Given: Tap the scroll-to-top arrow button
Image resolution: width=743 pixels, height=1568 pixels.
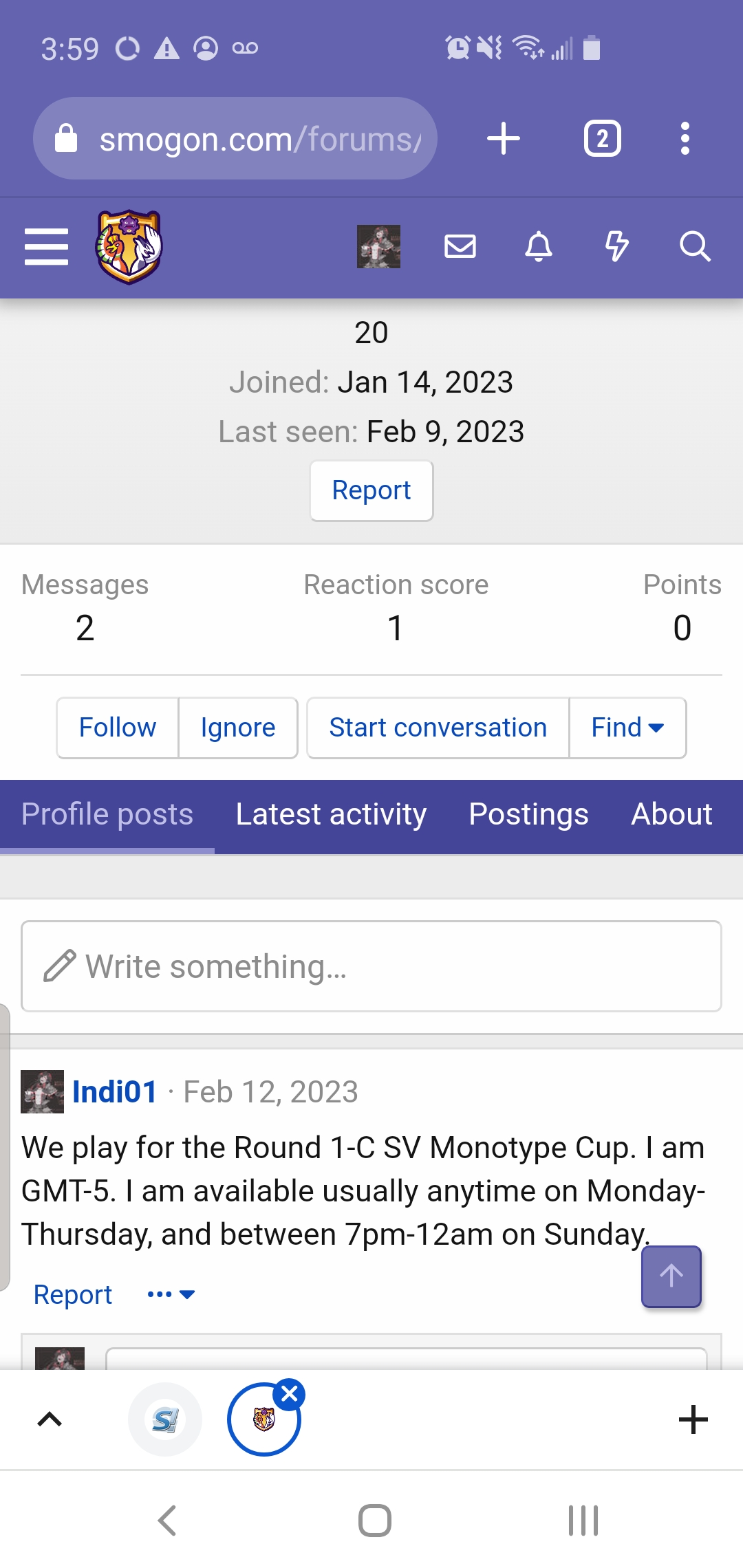Looking at the screenshot, I should pos(671,1276).
